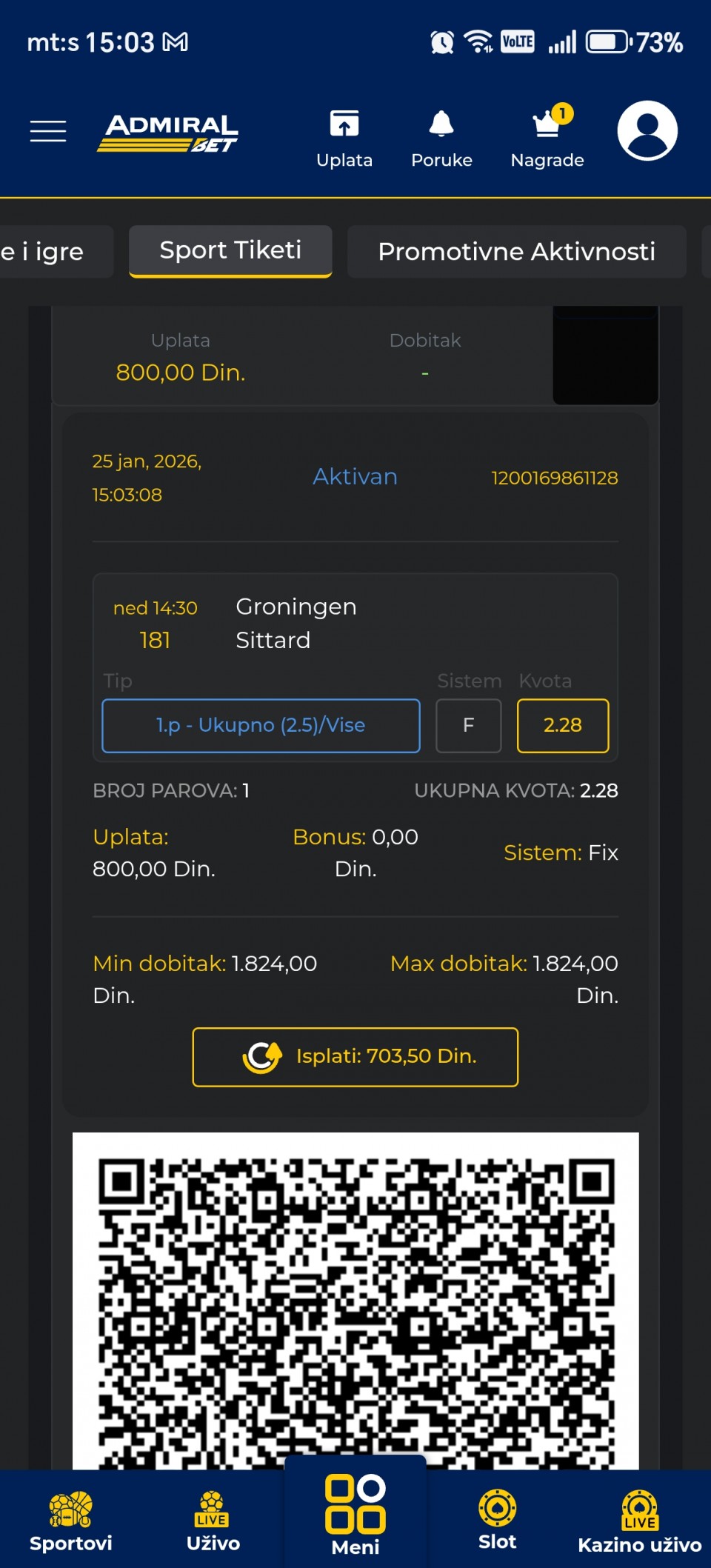The image size is (711, 1568).
Task: Open Uplata deposit page
Action: click(344, 139)
